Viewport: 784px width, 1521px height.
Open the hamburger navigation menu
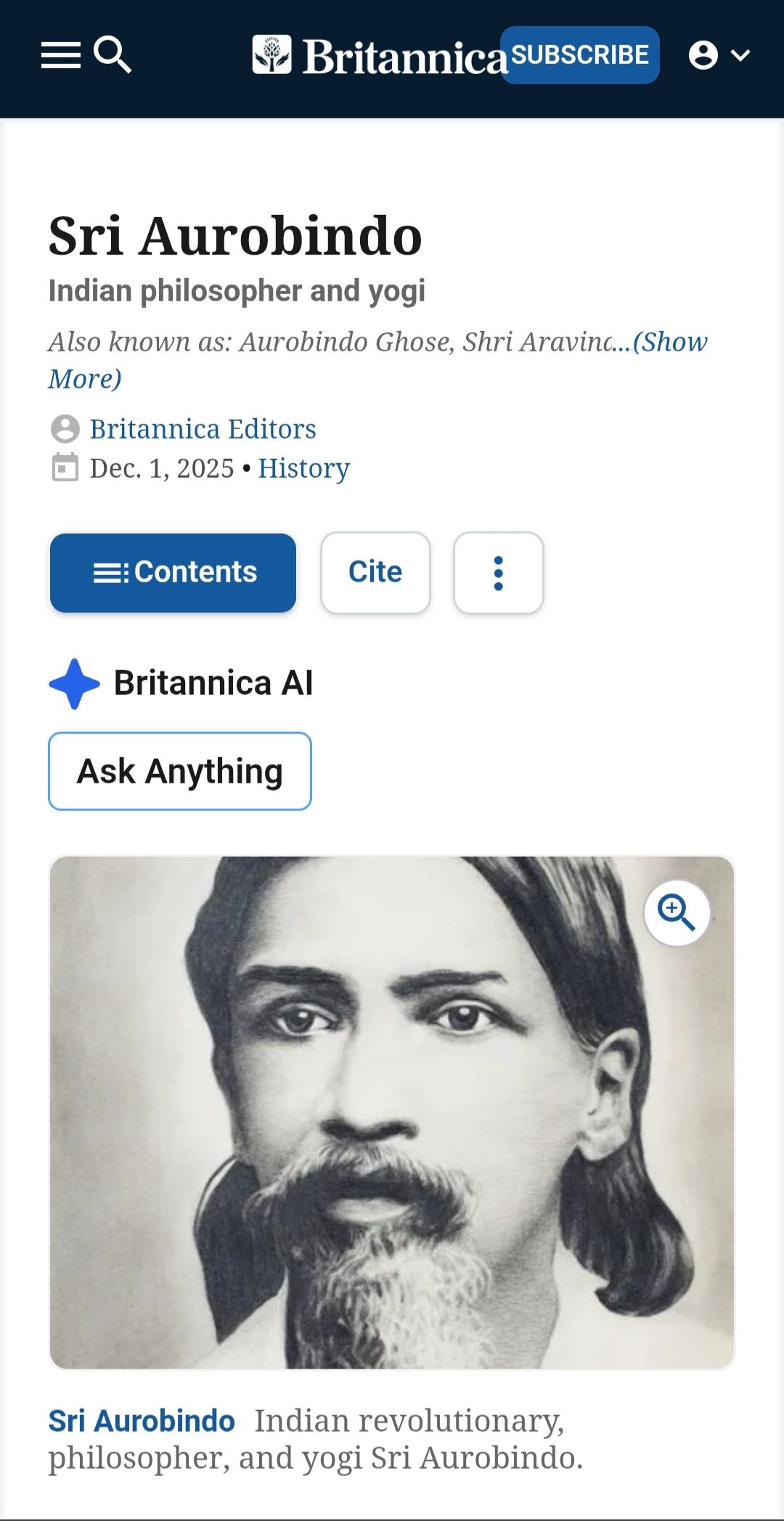(x=60, y=55)
